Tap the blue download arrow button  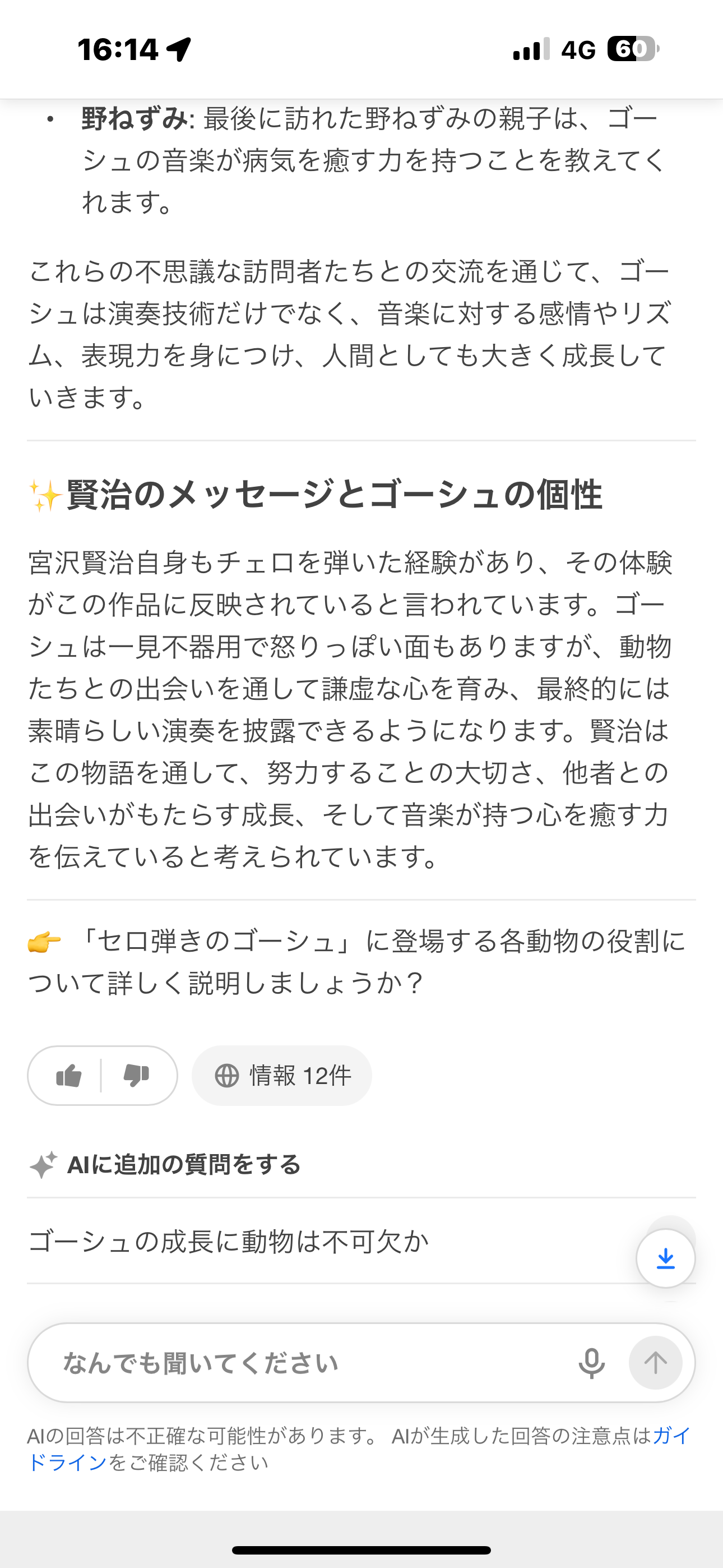point(665,1258)
